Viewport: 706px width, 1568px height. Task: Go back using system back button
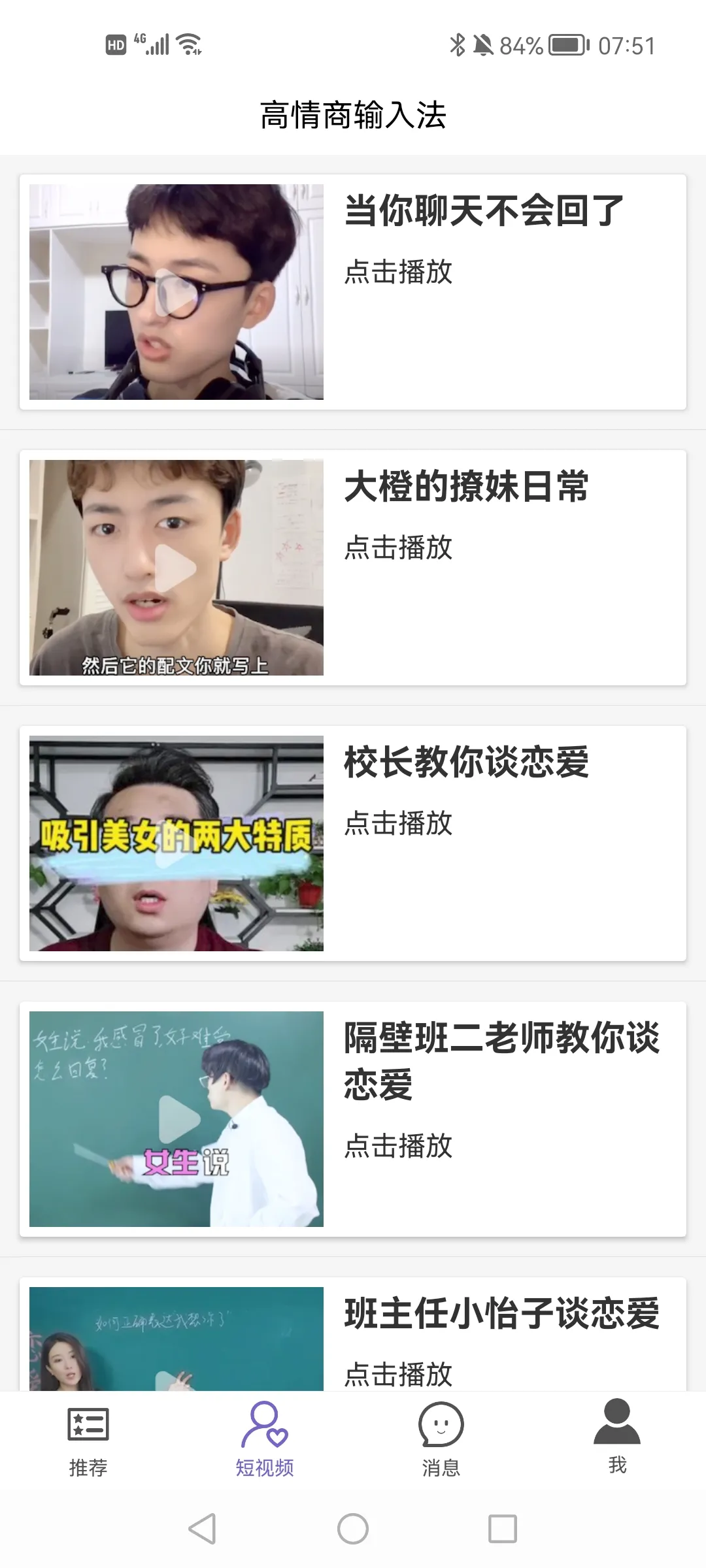tap(202, 1529)
